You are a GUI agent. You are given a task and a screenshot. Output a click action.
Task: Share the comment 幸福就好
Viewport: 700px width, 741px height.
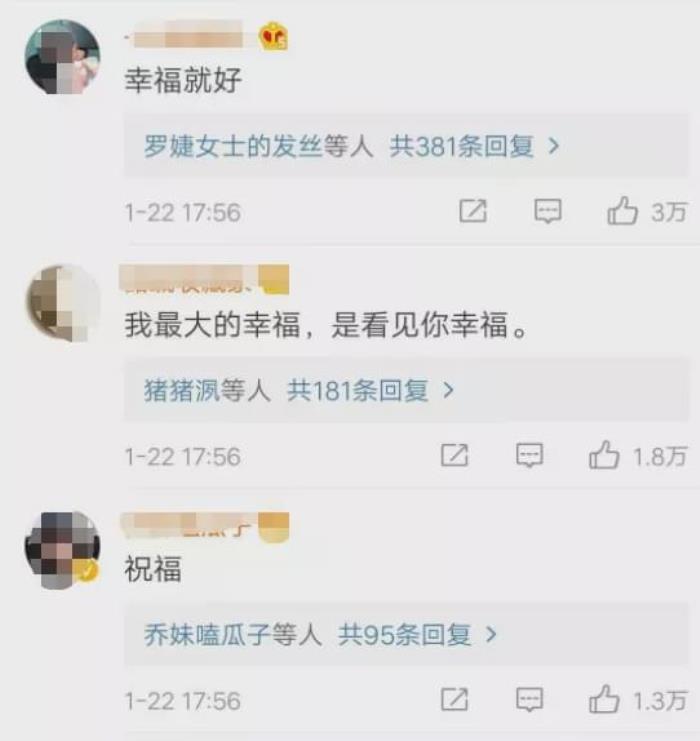tap(473, 211)
